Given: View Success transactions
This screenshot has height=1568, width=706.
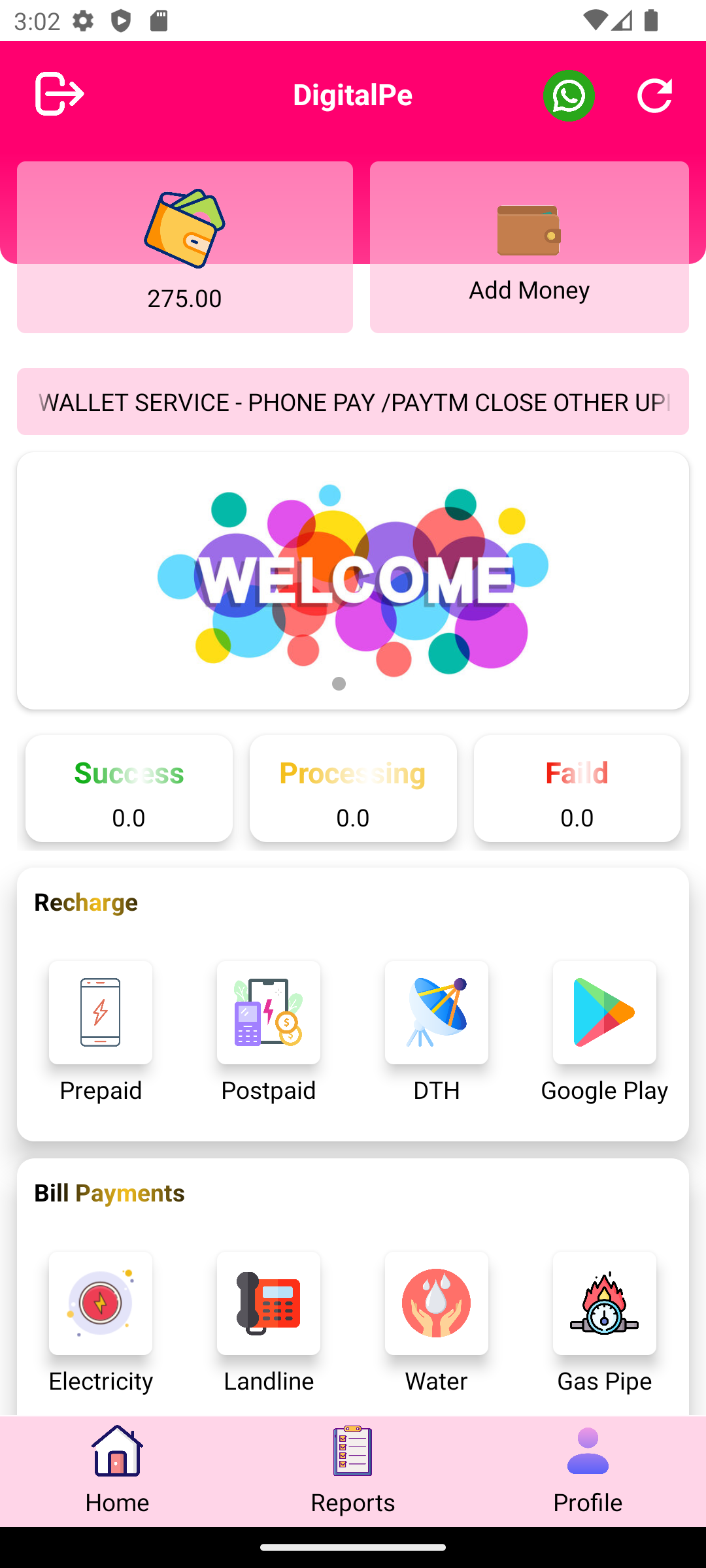Looking at the screenshot, I should point(129,789).
